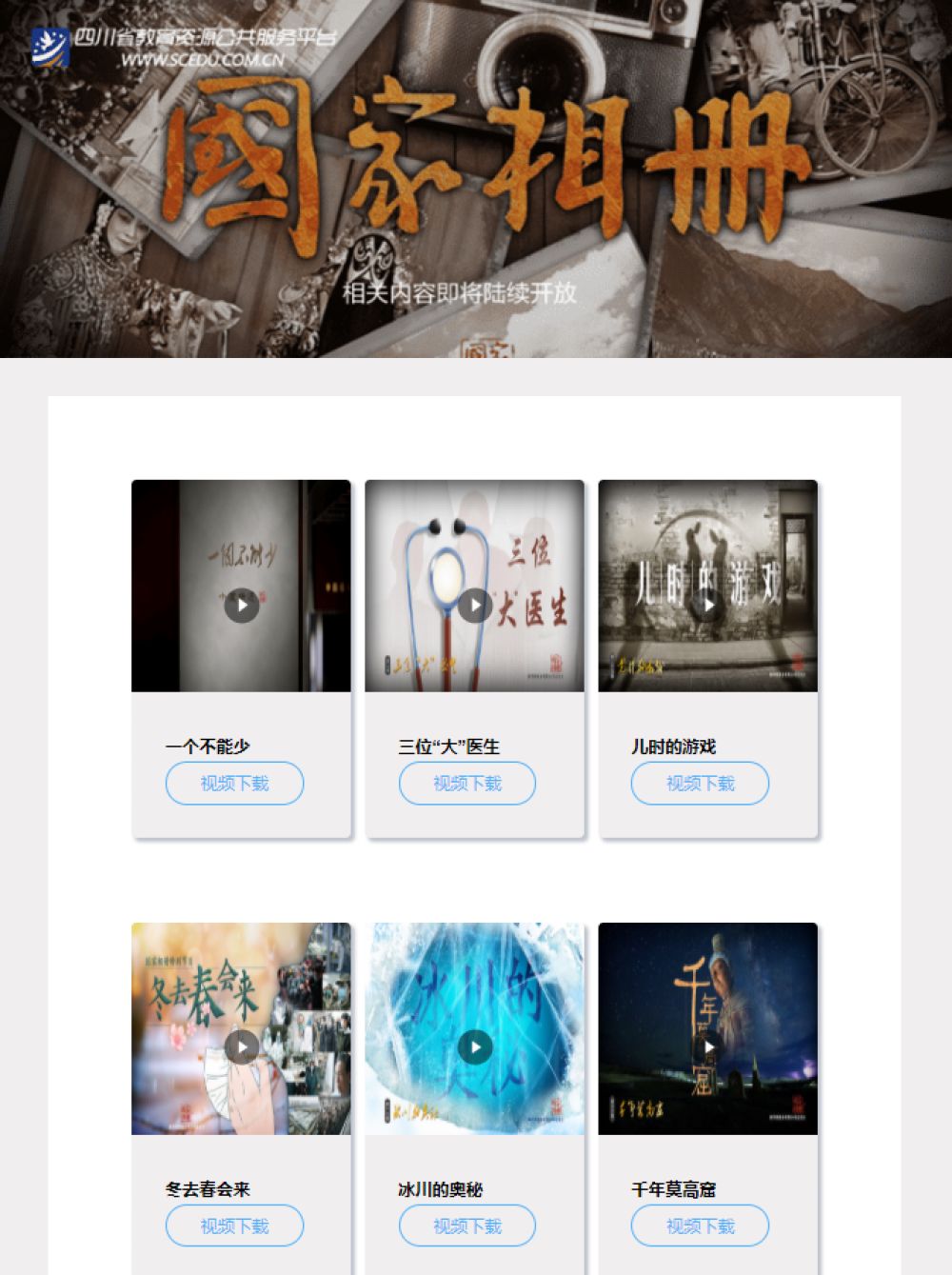Viewport: 952px width, 1275px height.
Task: Download the 冬去春会来 video
Action: pos(234,1226)
